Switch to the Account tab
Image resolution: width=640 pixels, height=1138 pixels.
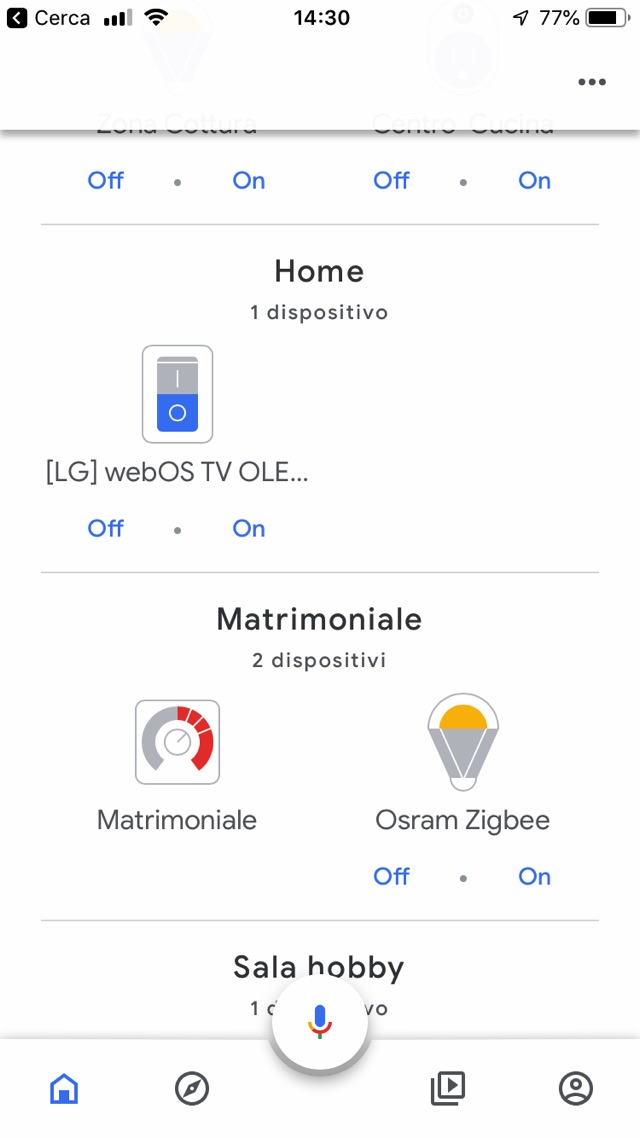coord(576,1088)
